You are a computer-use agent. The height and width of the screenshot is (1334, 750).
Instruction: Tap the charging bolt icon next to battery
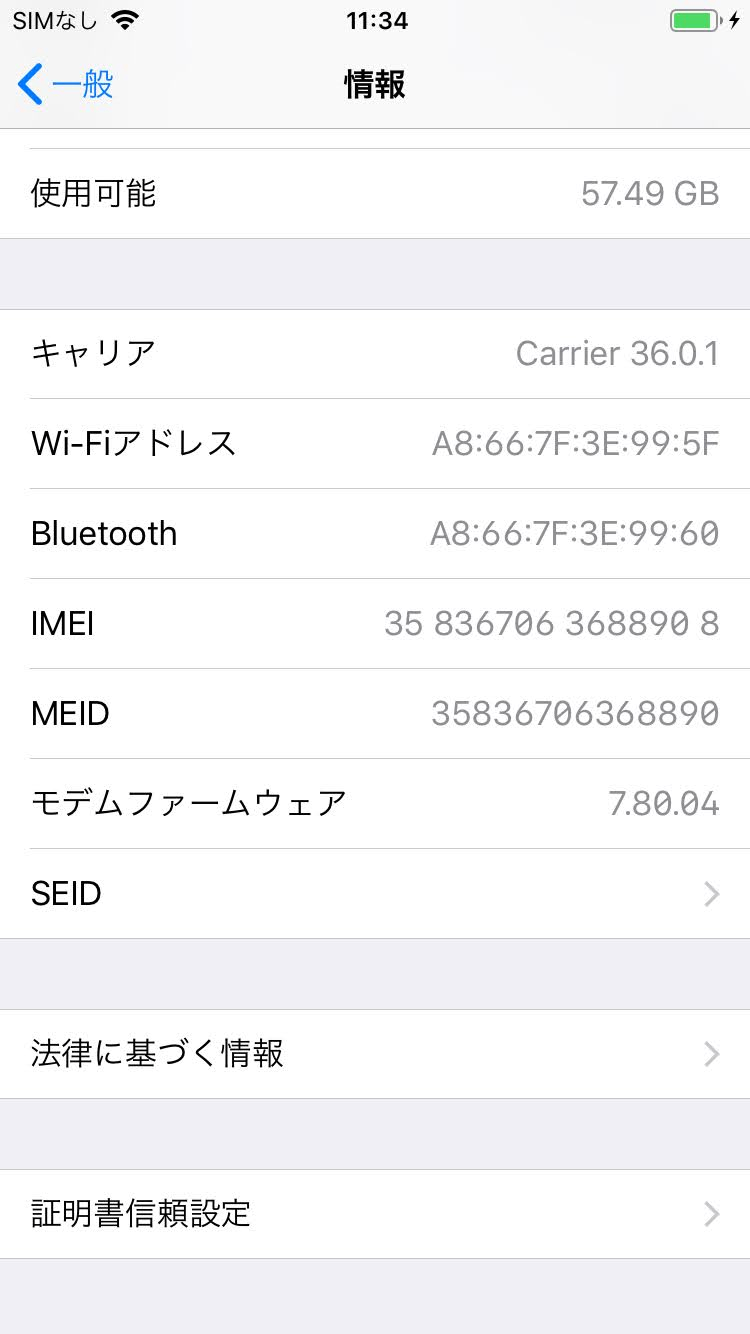(x=734, y=18)
